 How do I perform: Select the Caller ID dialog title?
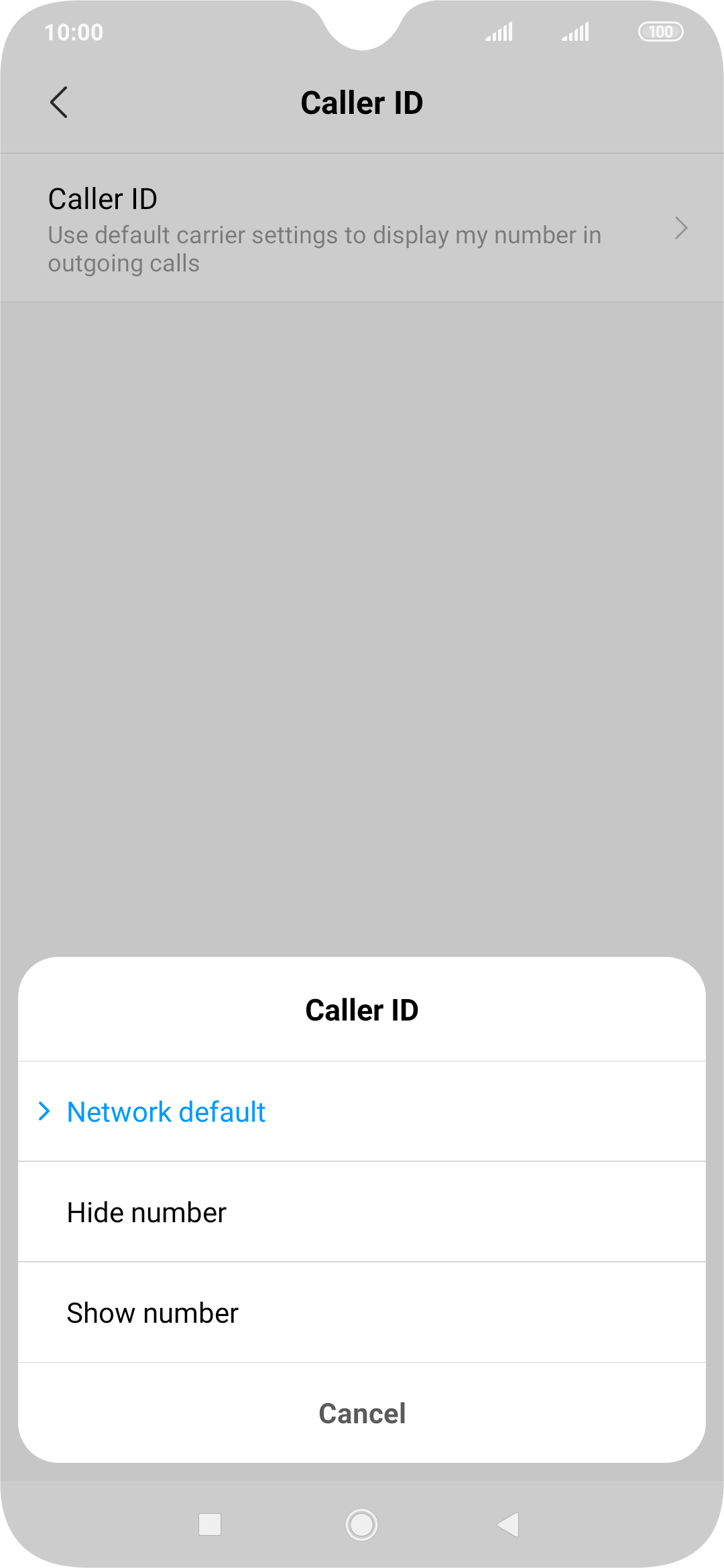click(x=361, y=1010)
